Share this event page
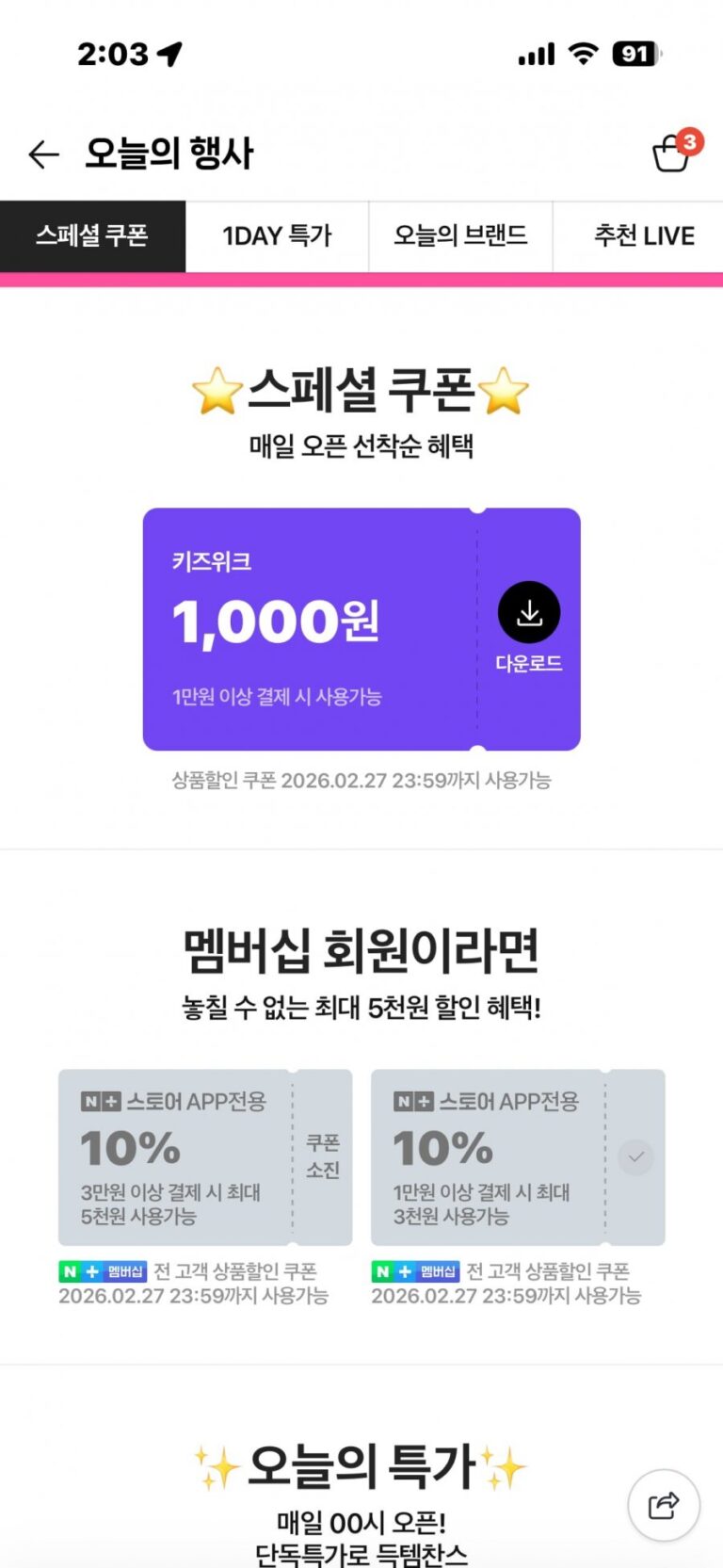 (x=664, y=1505)
